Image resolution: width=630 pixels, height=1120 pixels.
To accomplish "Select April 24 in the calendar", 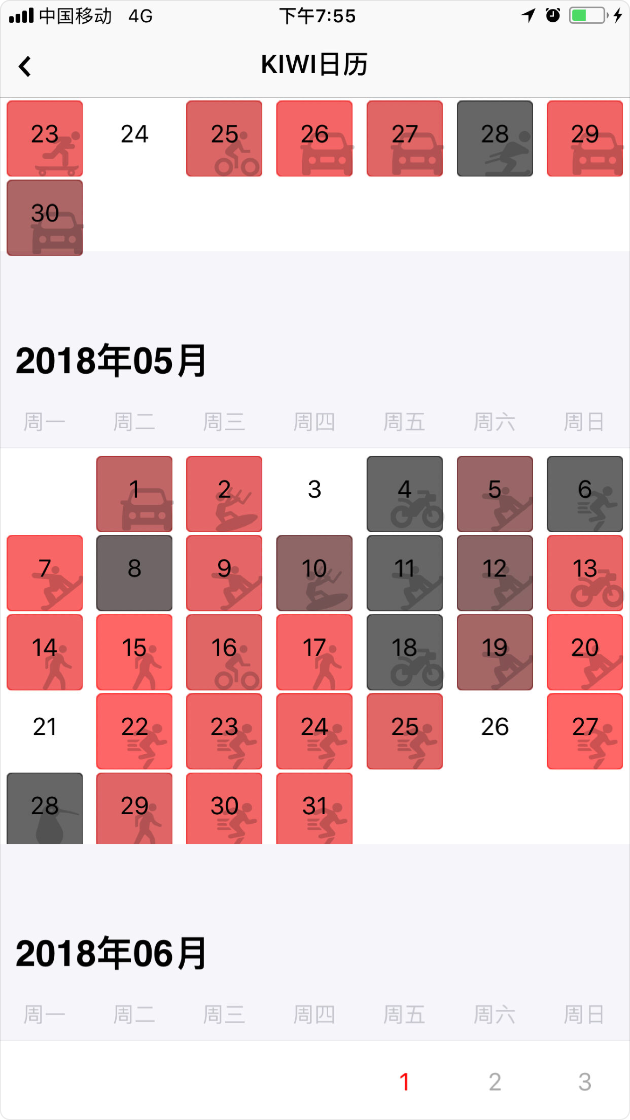I will (x=134, y=134).
